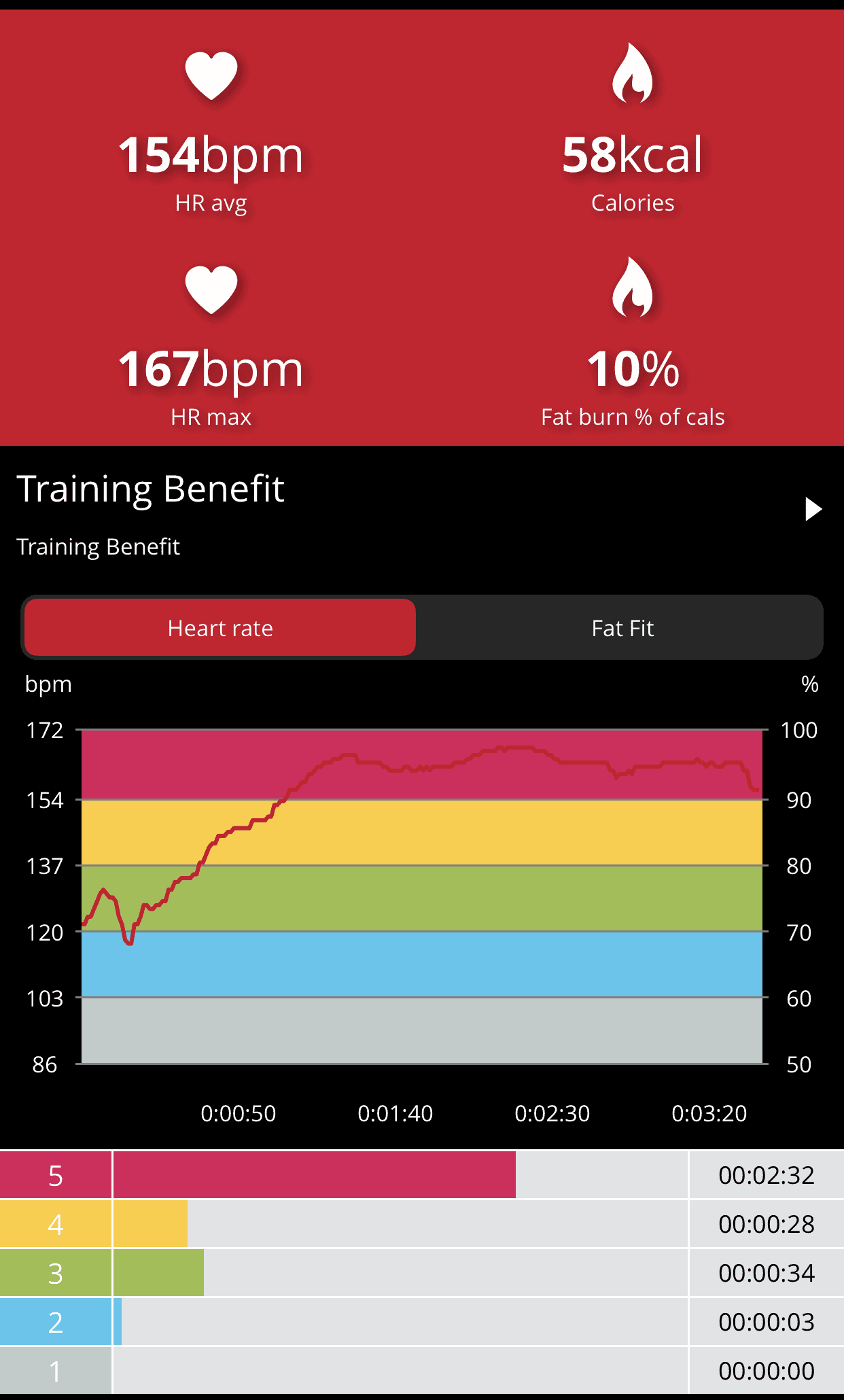Toggle the Heart rate view on

coord(219,628)
